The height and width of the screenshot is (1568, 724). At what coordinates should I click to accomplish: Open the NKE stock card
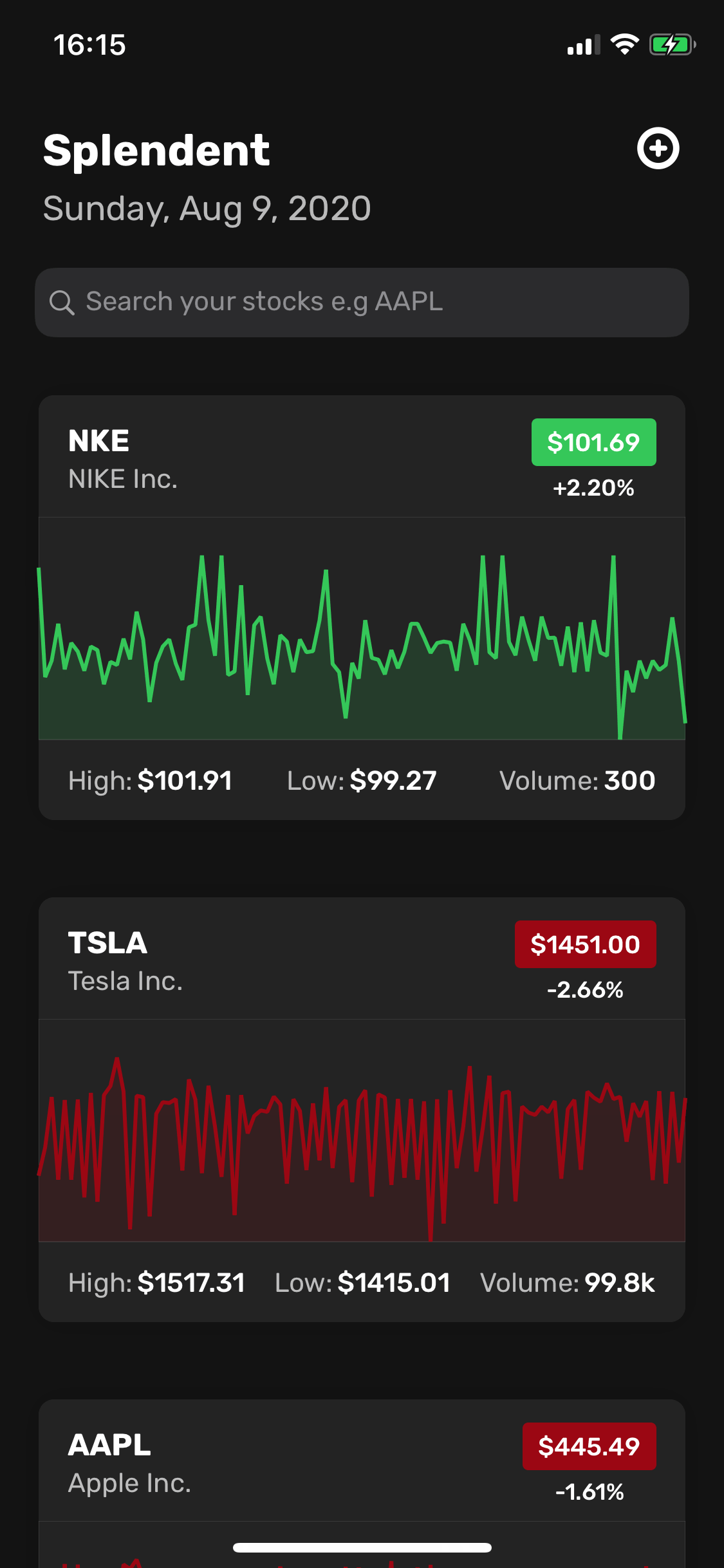pos(362,608)
